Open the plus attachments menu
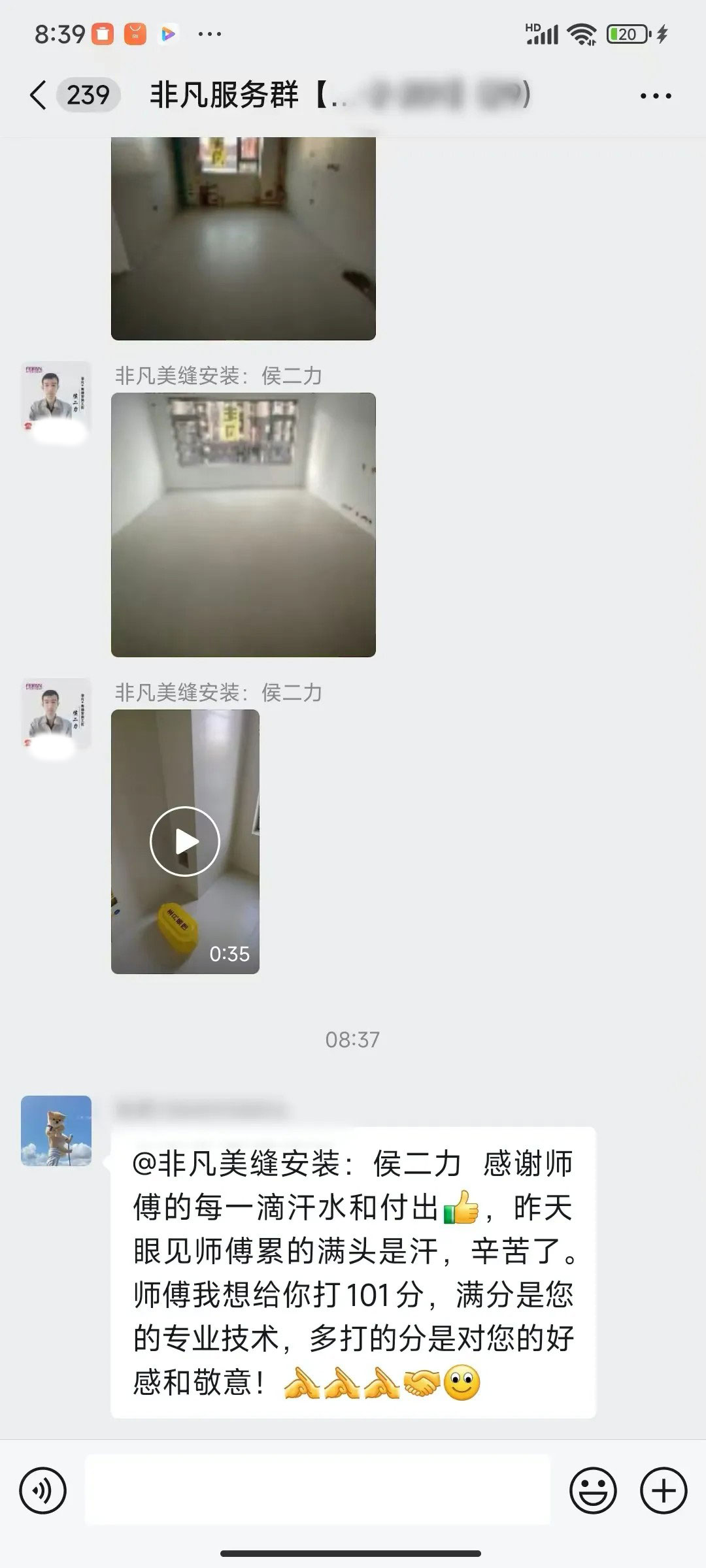 [663, 1491]
